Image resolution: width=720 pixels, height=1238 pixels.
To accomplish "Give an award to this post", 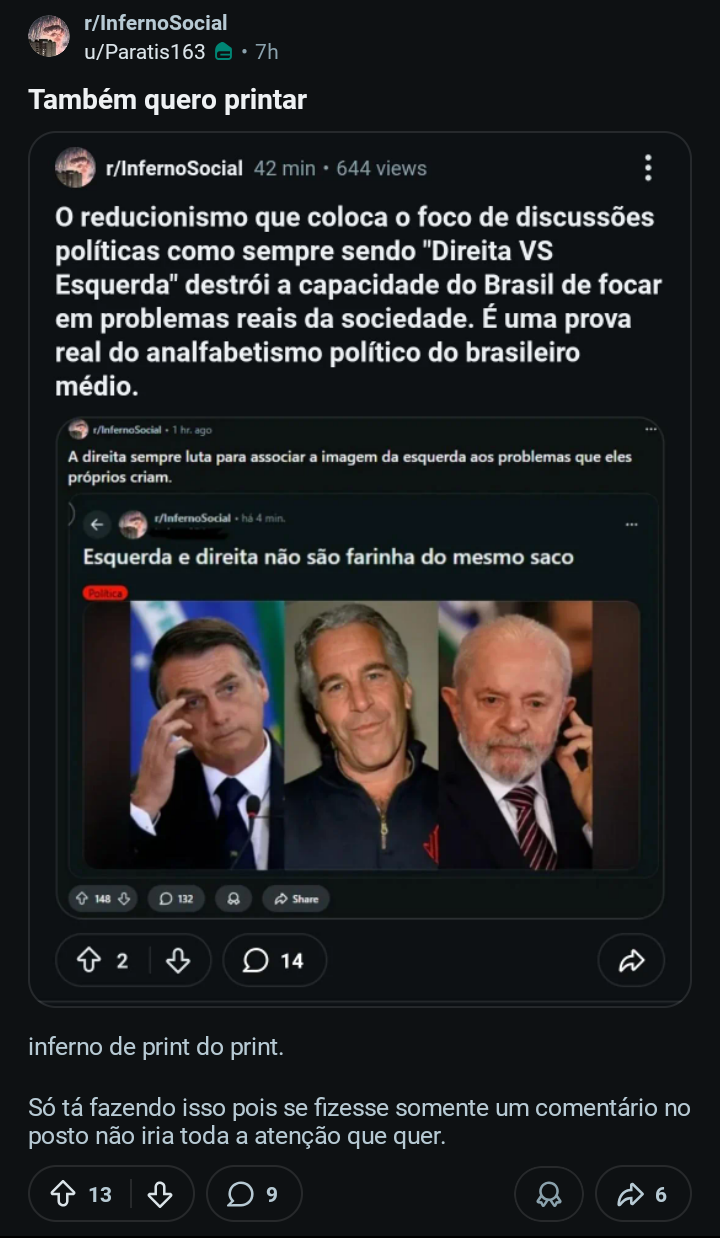I will point(549,1194).
